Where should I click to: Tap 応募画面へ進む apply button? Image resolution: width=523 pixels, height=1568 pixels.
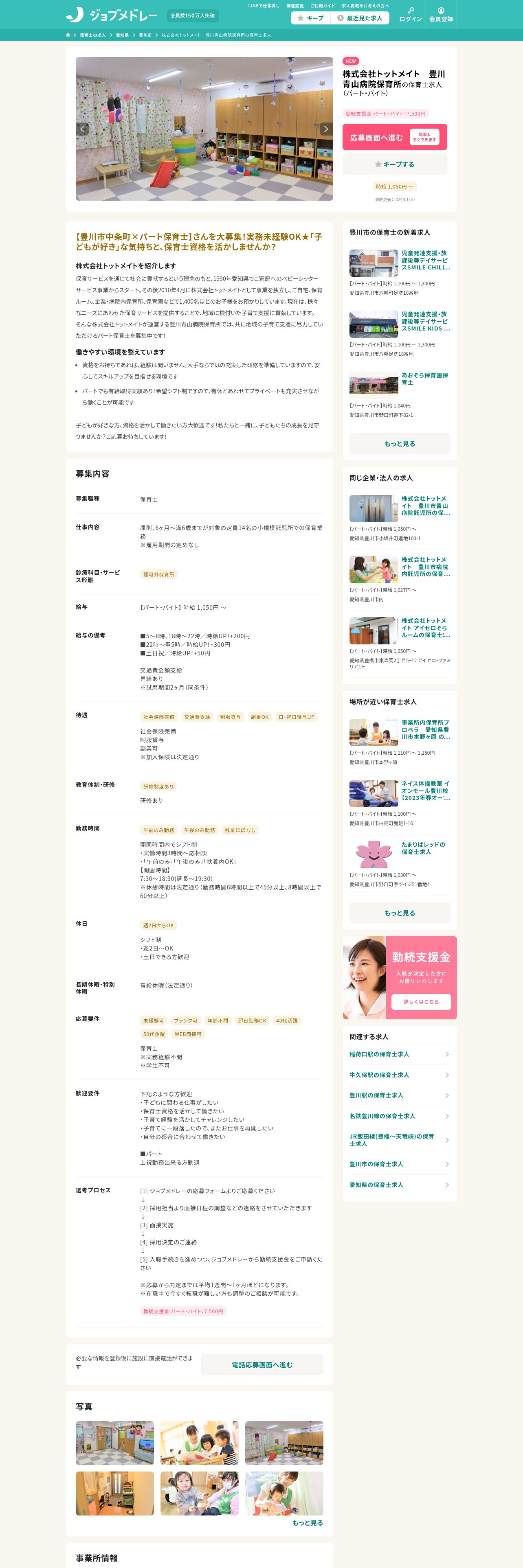[x=395, y=138]
